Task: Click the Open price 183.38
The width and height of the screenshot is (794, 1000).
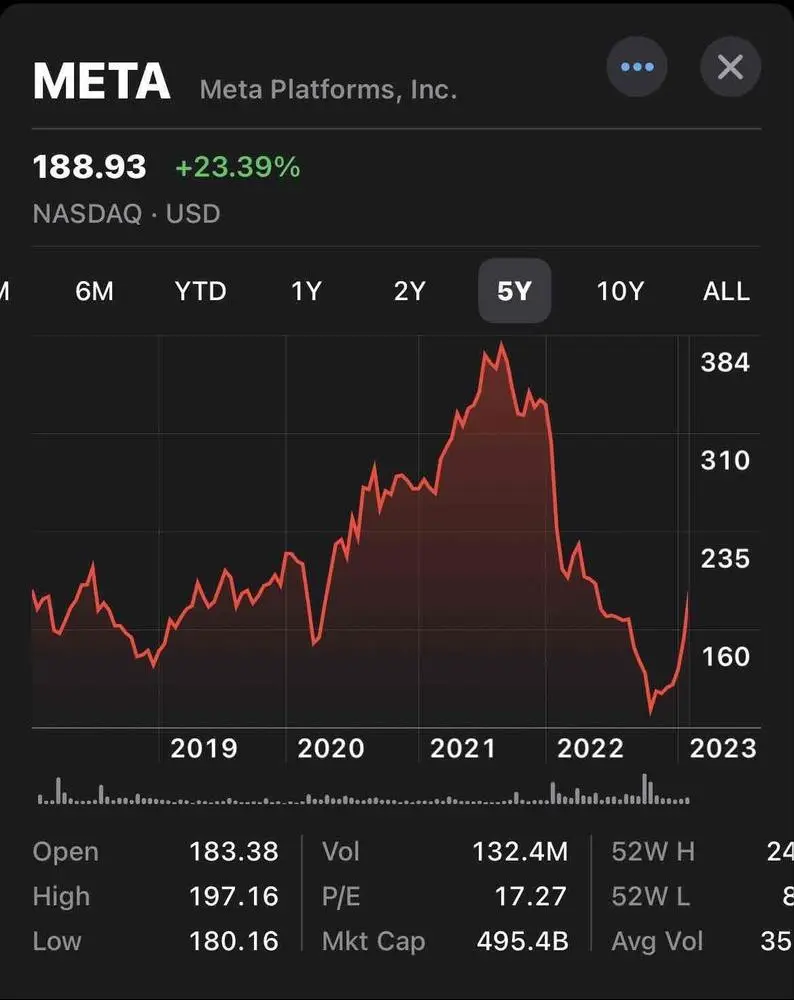Action: coord(233,851)
